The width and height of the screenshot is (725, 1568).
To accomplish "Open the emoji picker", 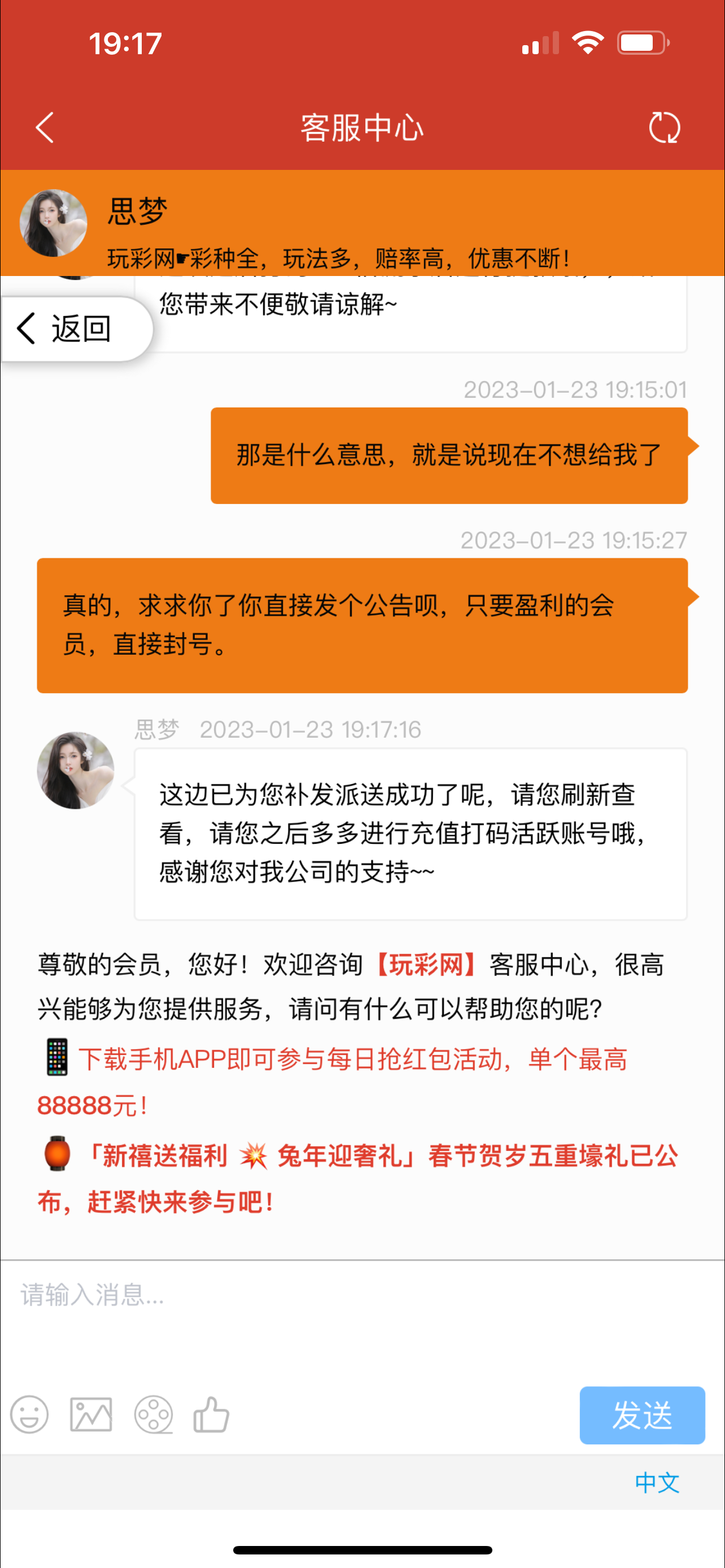I will [x=29, y=1414].
